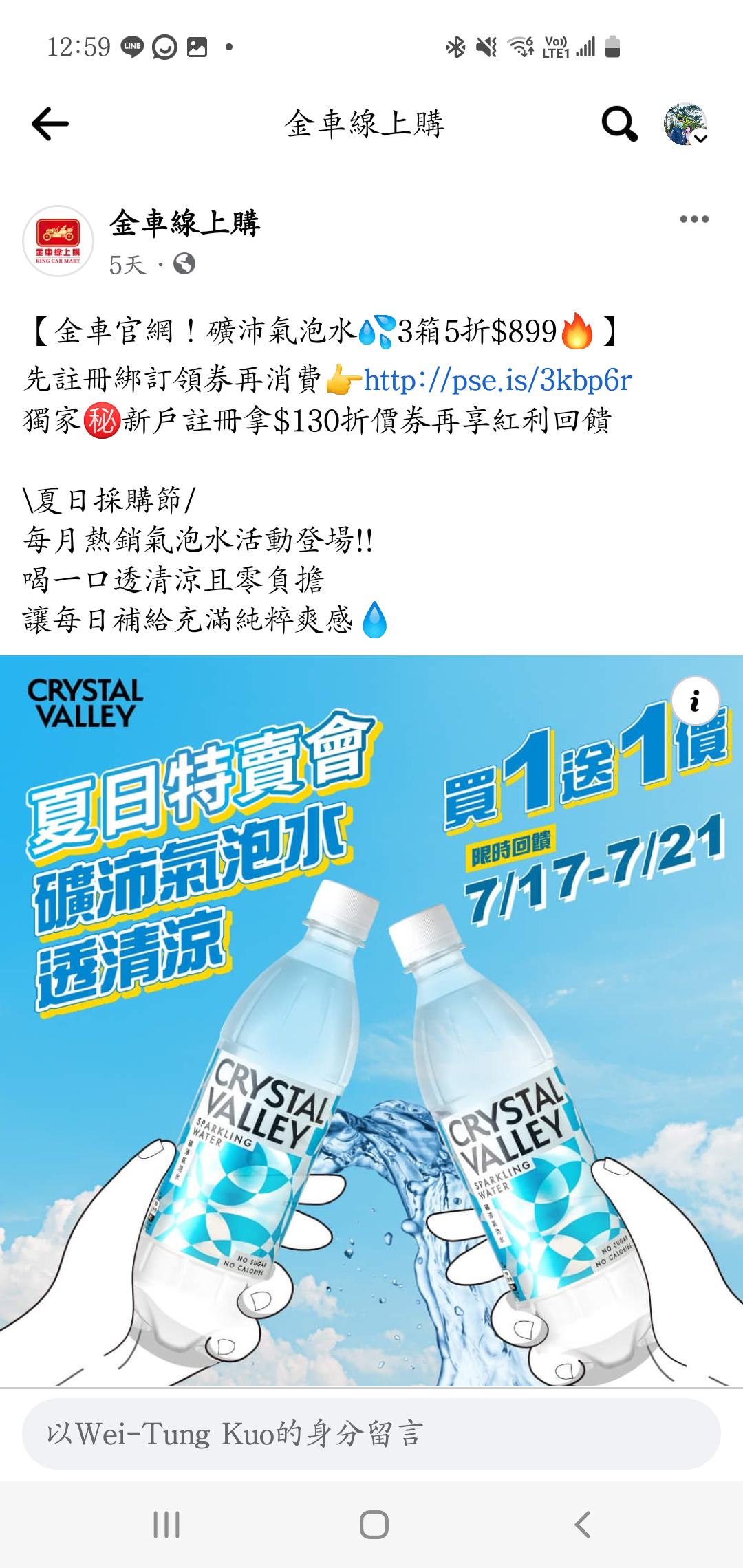Screen dimensions: 743x1568
Task: Go back using the top-left arrow
Action: [x=50, y=124]
